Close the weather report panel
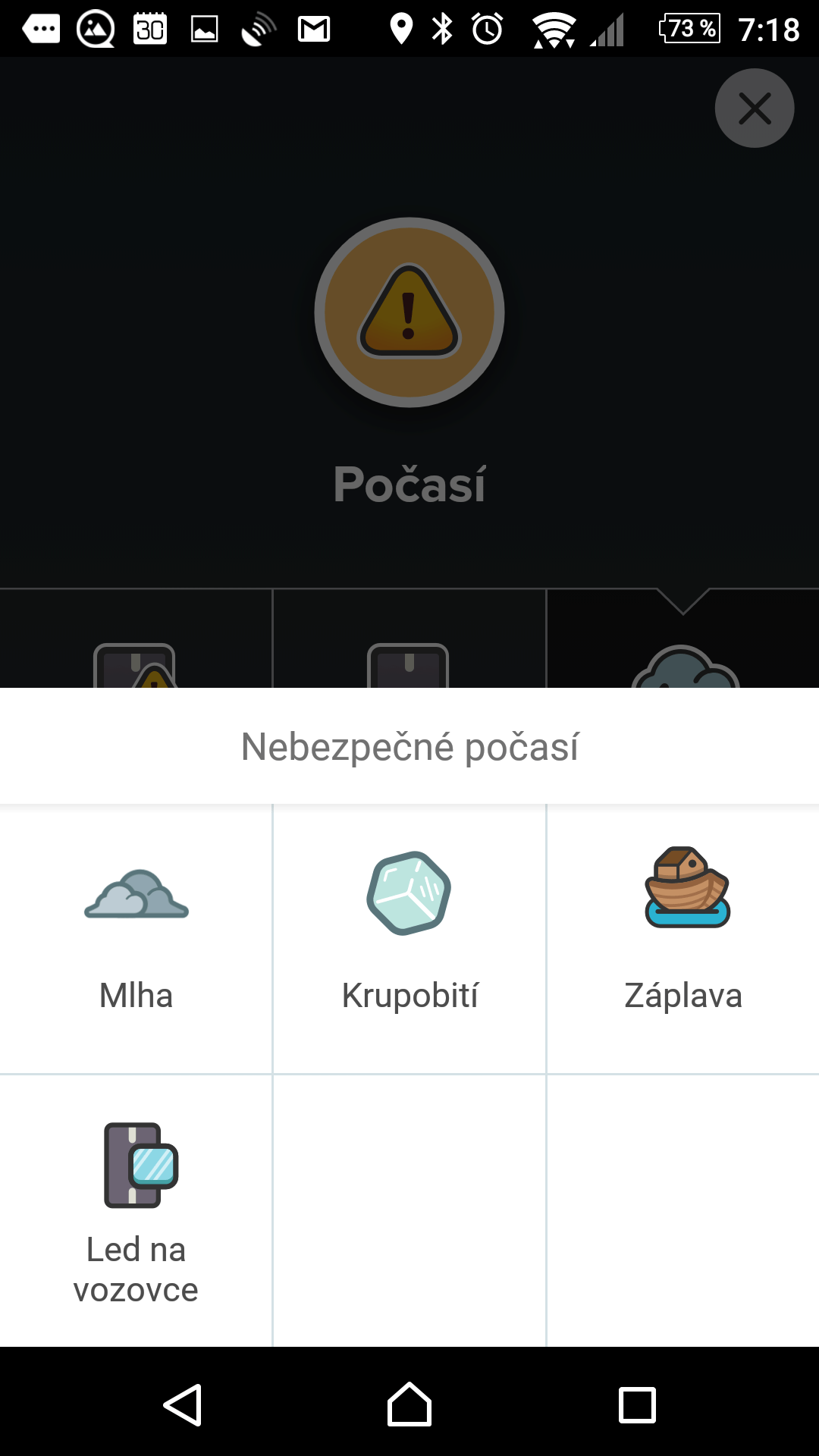Screen dimensions: 819x1456 tap(754, 108)
